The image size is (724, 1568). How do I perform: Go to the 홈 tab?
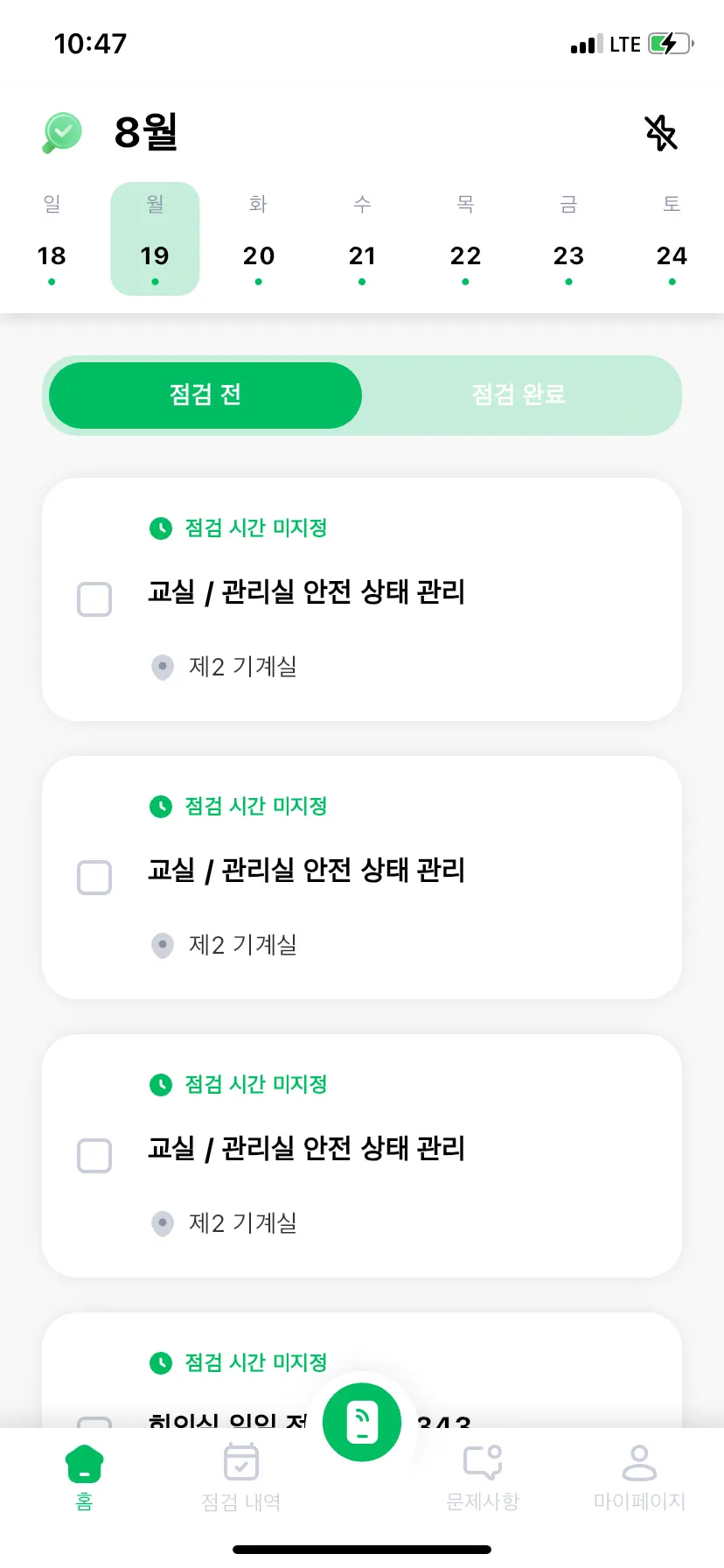pyautogui.click(x=85, y=1477)
